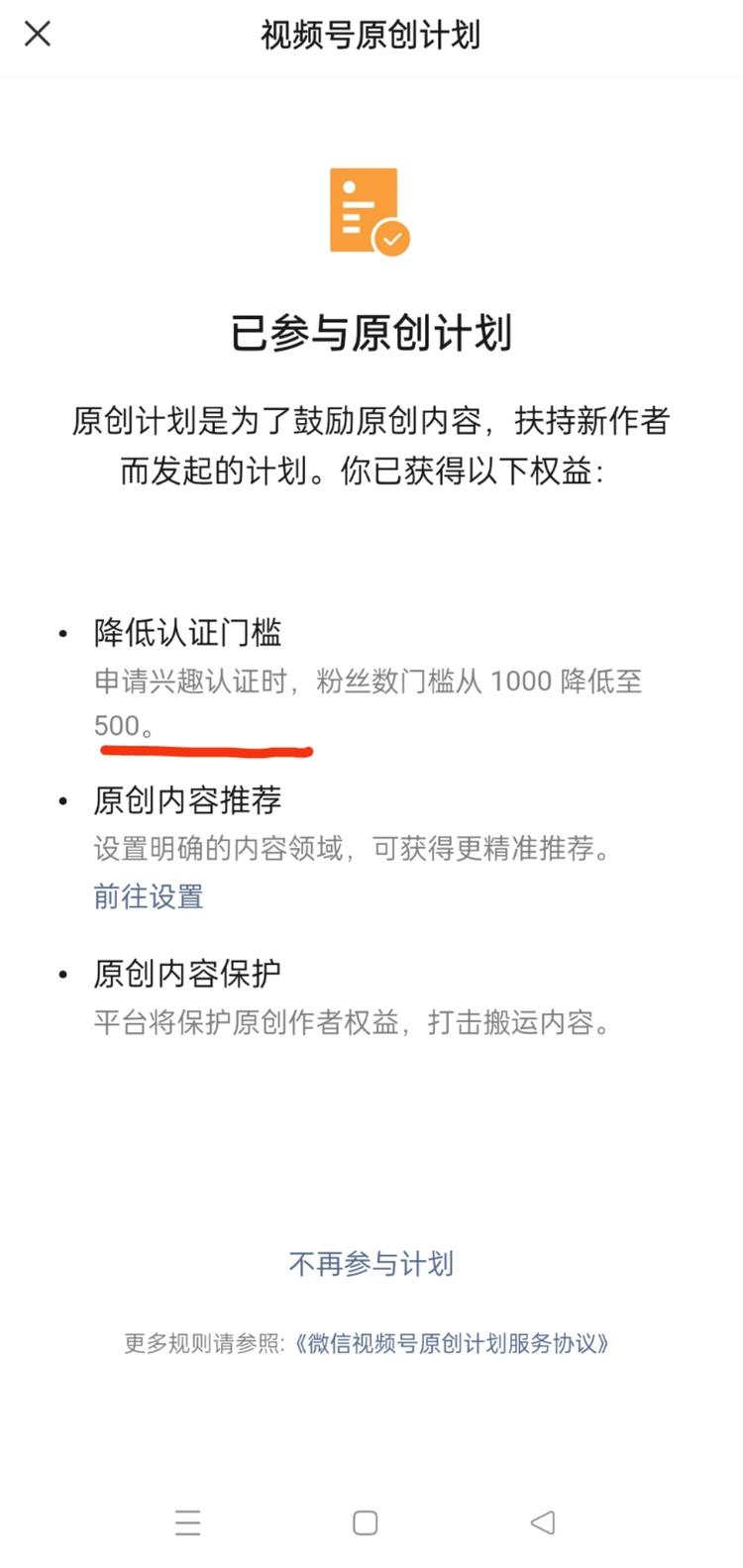Close the 视频号原创计划 page with the X
Screen dimensions: 743x1568
click(37, 33)
